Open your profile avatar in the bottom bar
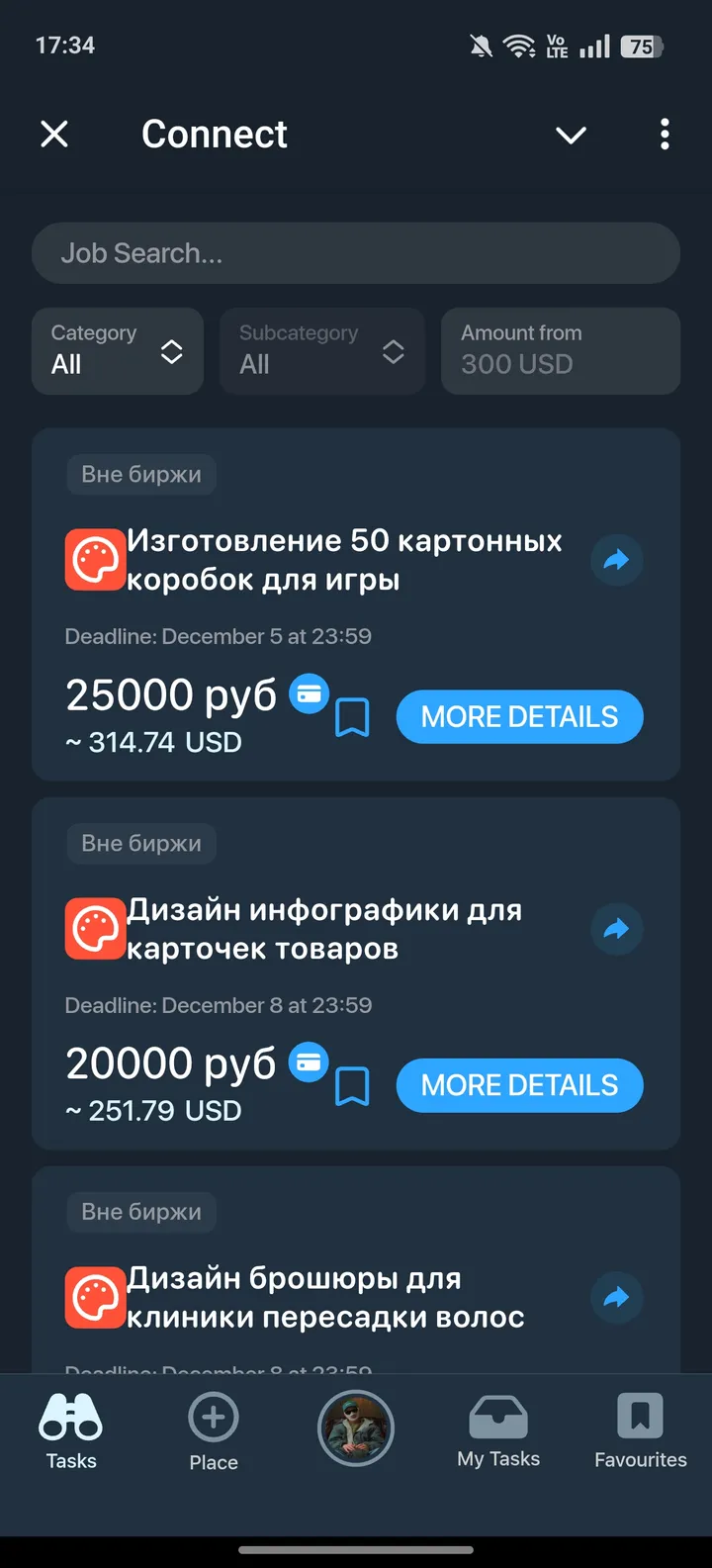712x1568 pixels. coord(355,1428)
